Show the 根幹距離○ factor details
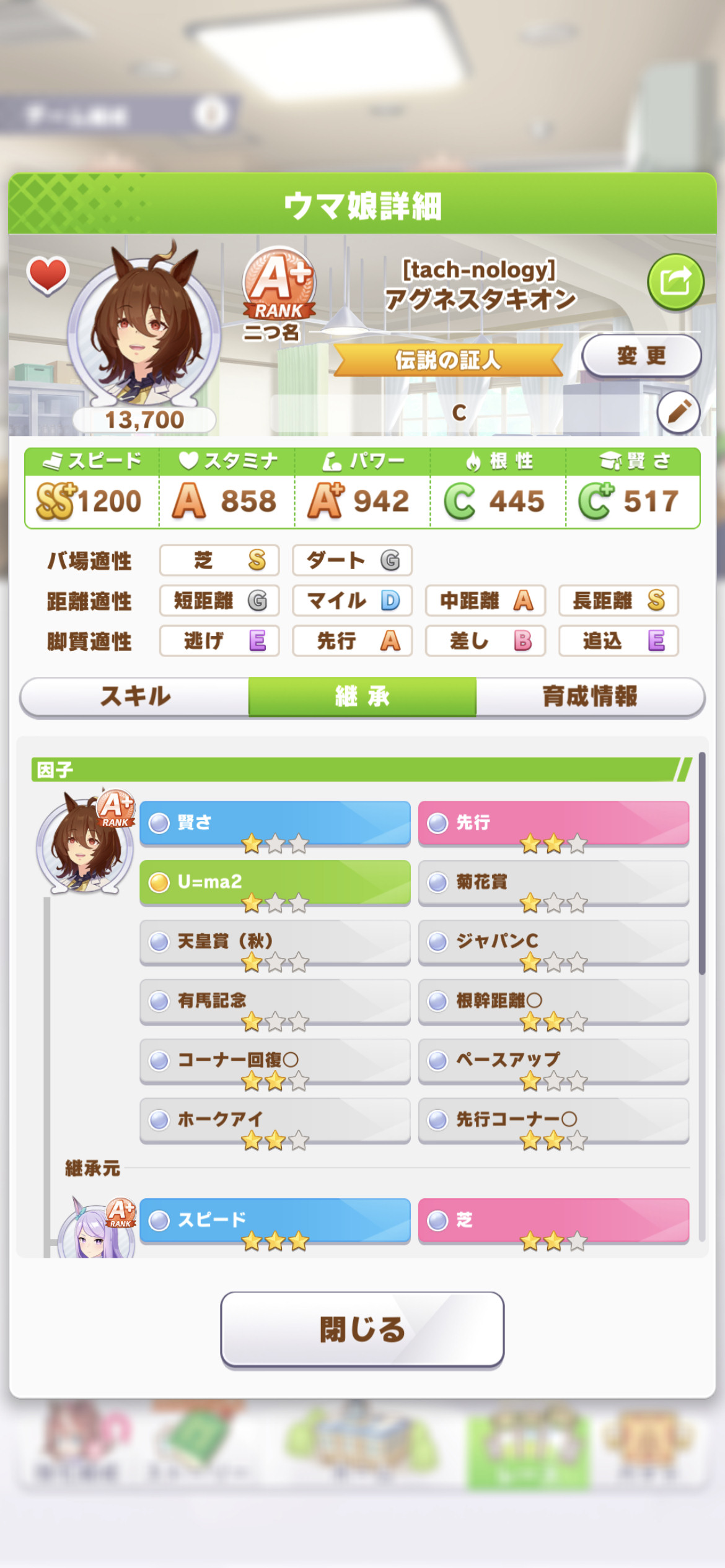 [553, 1001]
